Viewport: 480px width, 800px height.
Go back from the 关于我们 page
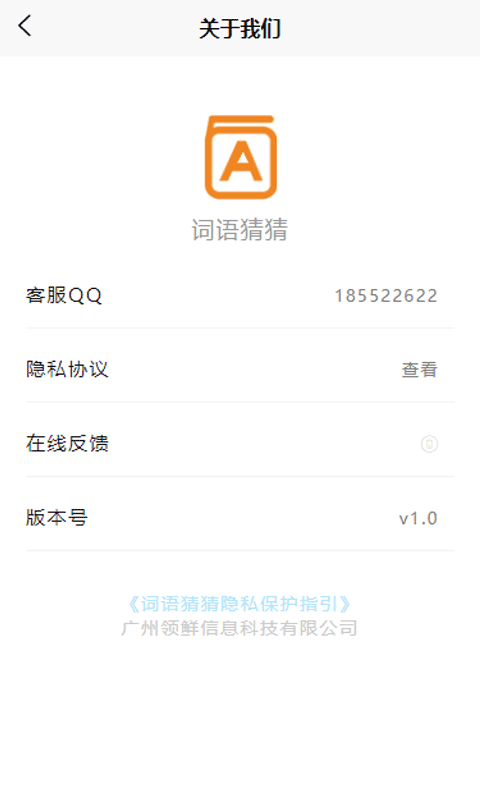click(24, 26)
